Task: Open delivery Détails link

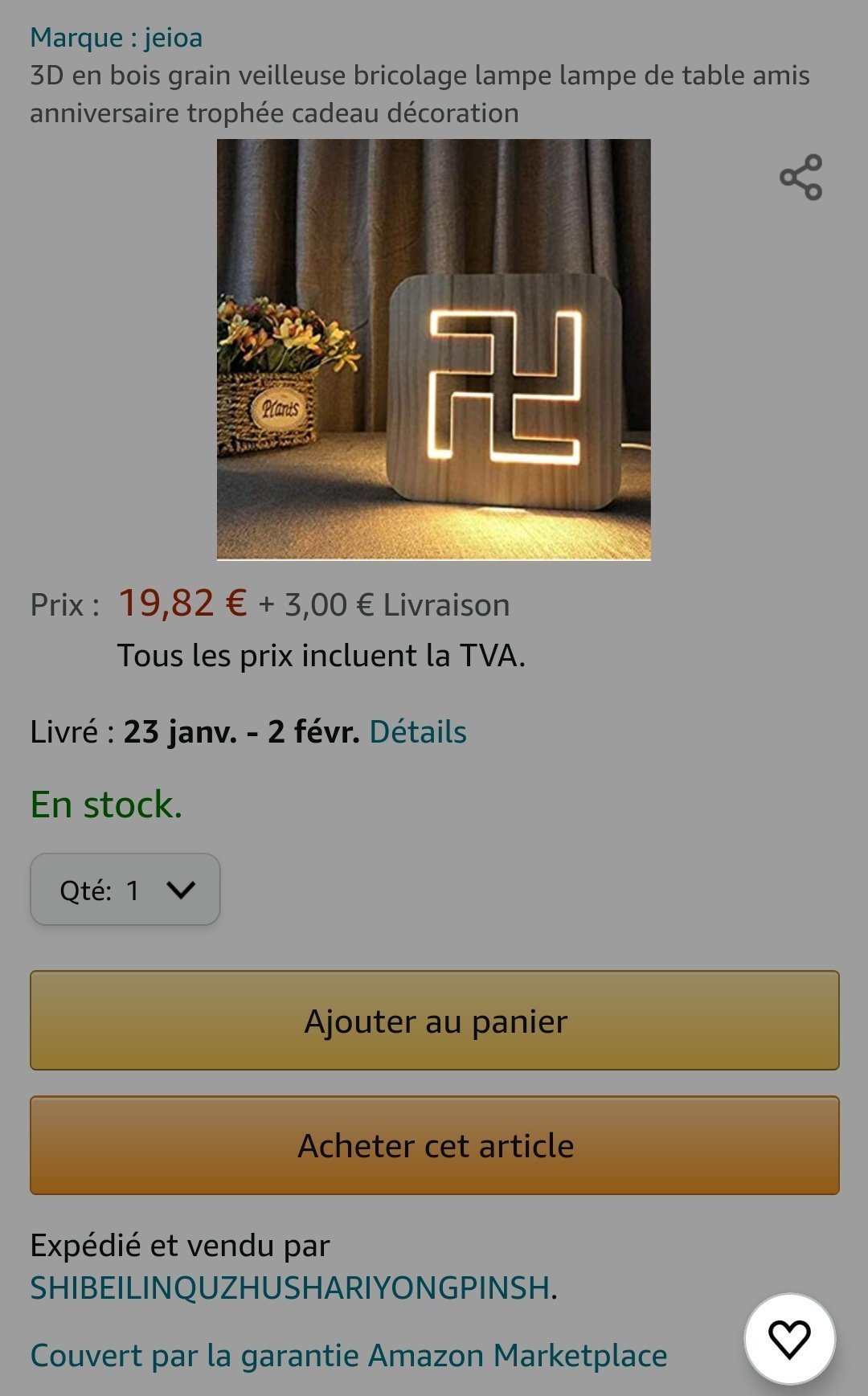Action: pos(418,732)
